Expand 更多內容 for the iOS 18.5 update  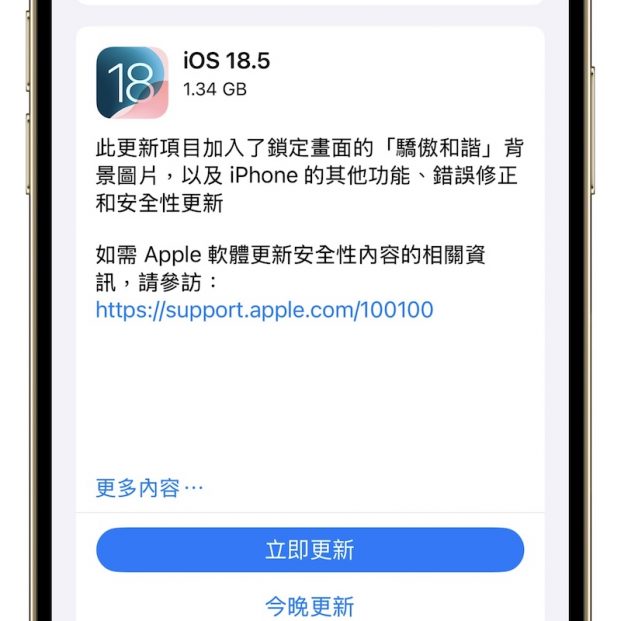tap(149, 488)
